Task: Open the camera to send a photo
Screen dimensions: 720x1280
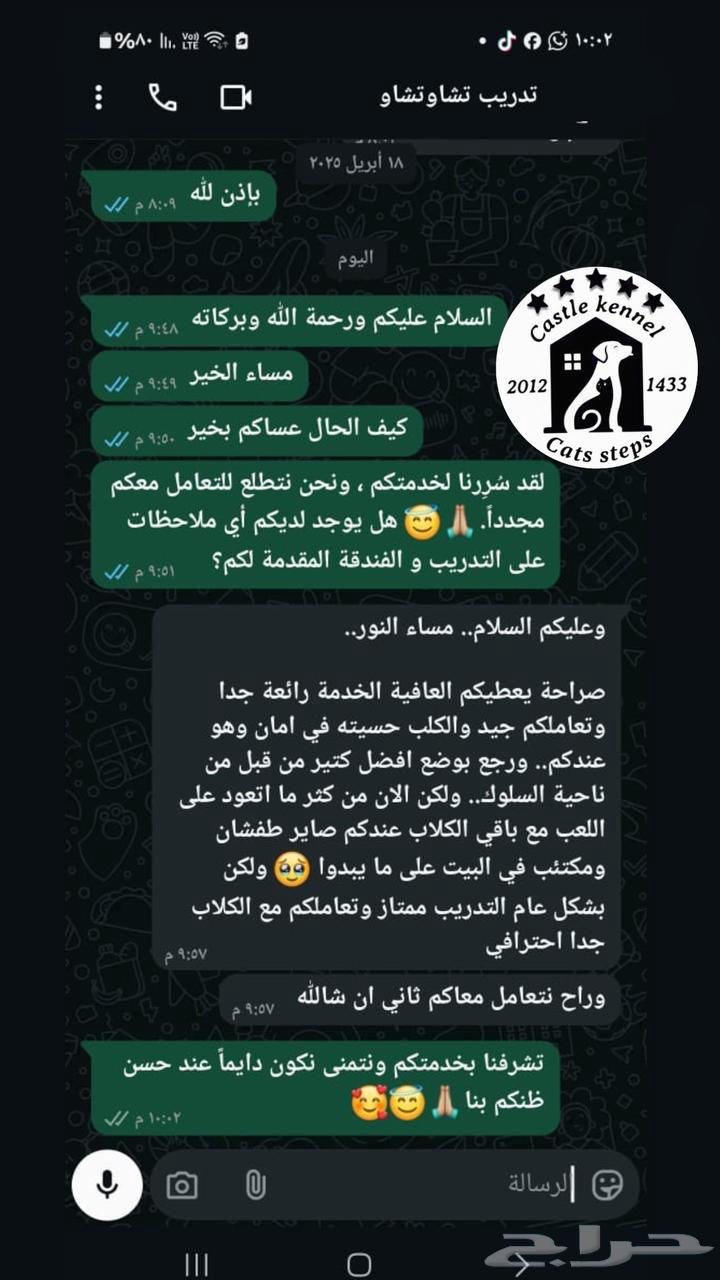Action: (182, 1186)
